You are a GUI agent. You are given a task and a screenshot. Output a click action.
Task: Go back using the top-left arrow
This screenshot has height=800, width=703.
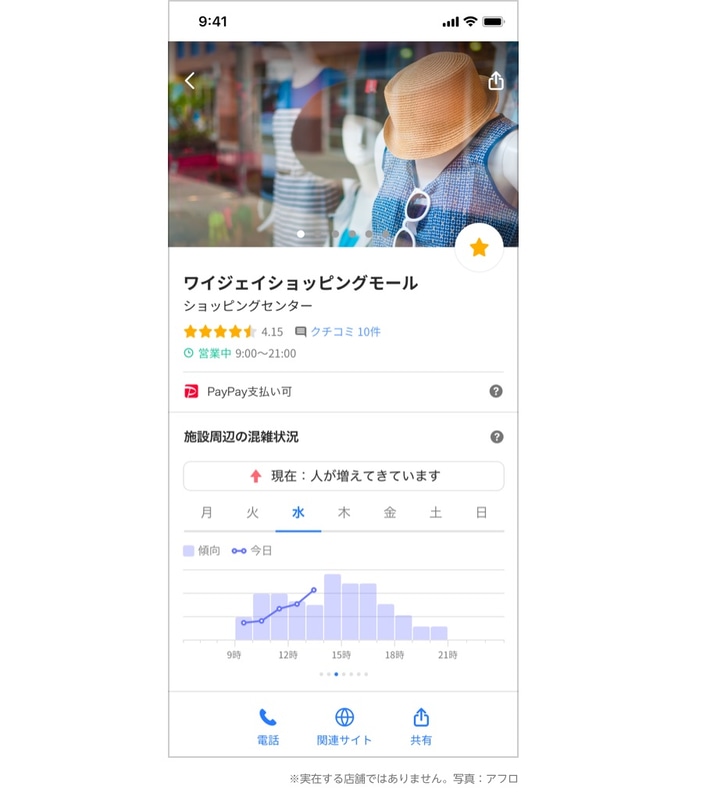[x=190, y=81]
